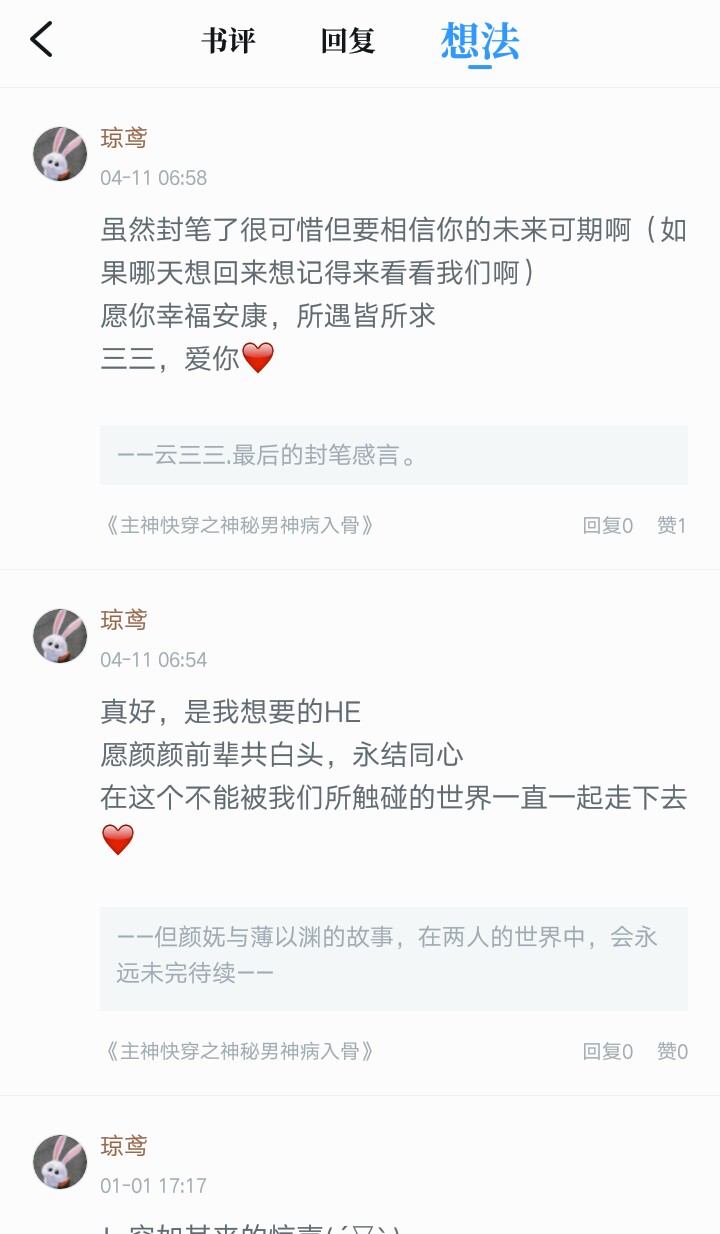The height and width of the screenshot is (1234, 720).
Task: Switch to the 回复 tab
Action: point(348,41)
